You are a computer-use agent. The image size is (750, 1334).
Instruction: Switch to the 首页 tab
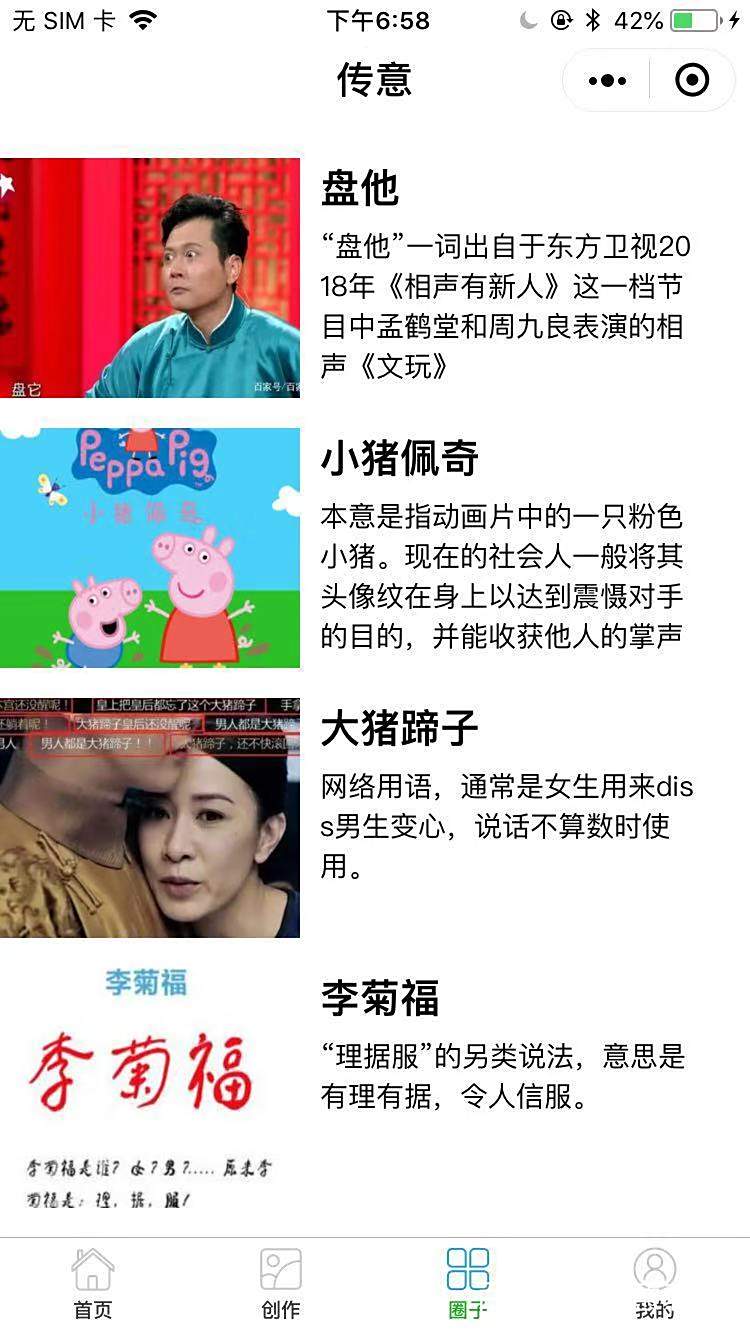(x=93, y=1283)
